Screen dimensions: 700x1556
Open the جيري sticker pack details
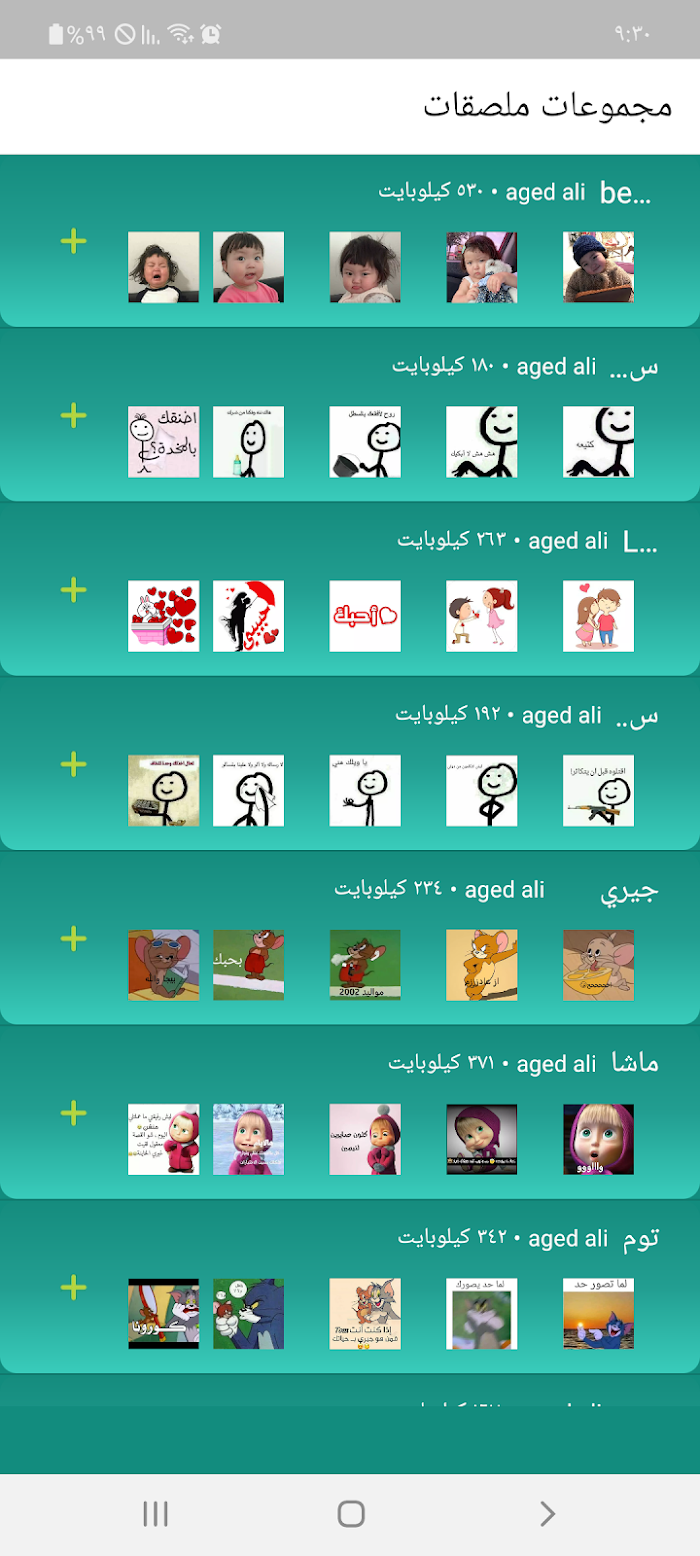[x=350, y=938]
